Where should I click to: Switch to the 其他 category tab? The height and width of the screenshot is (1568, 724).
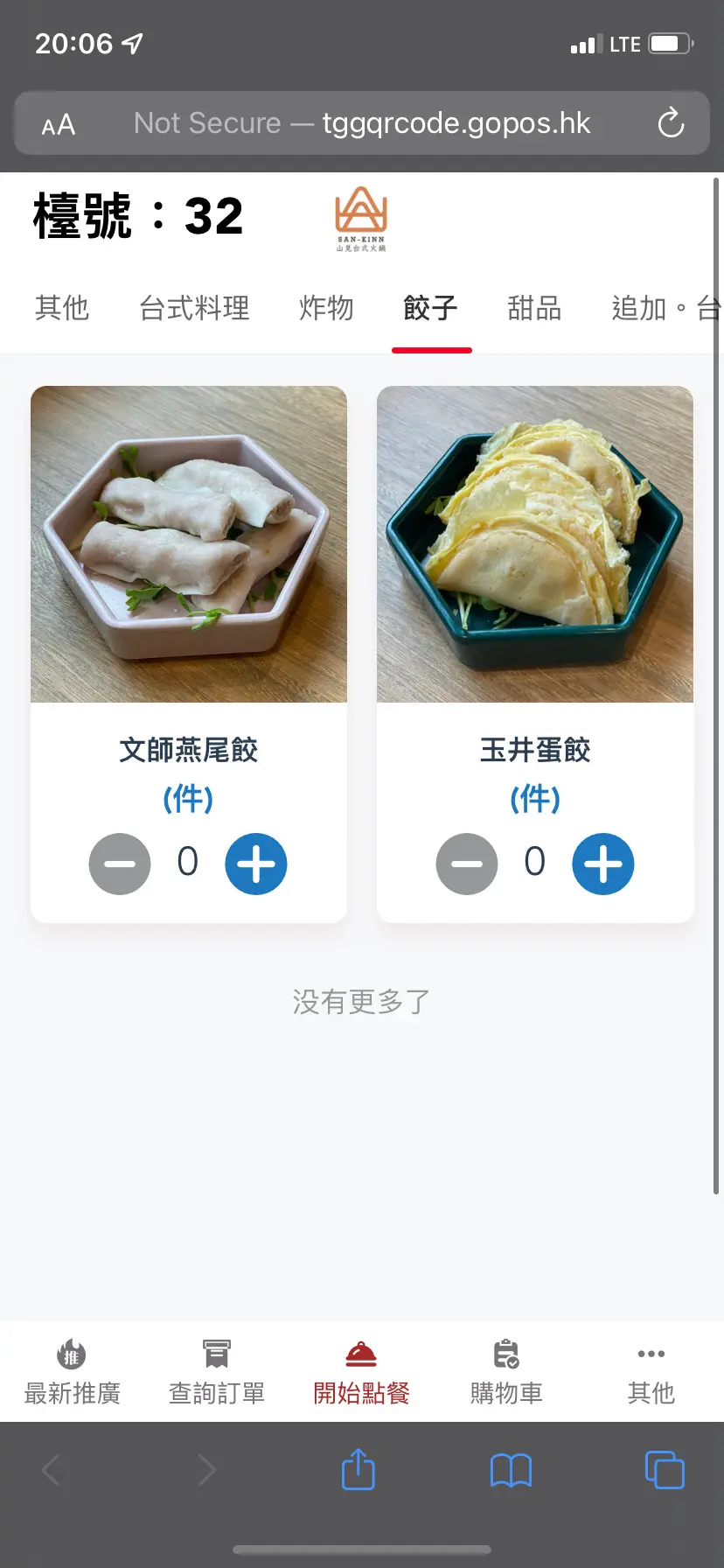(x=62, y=309)
